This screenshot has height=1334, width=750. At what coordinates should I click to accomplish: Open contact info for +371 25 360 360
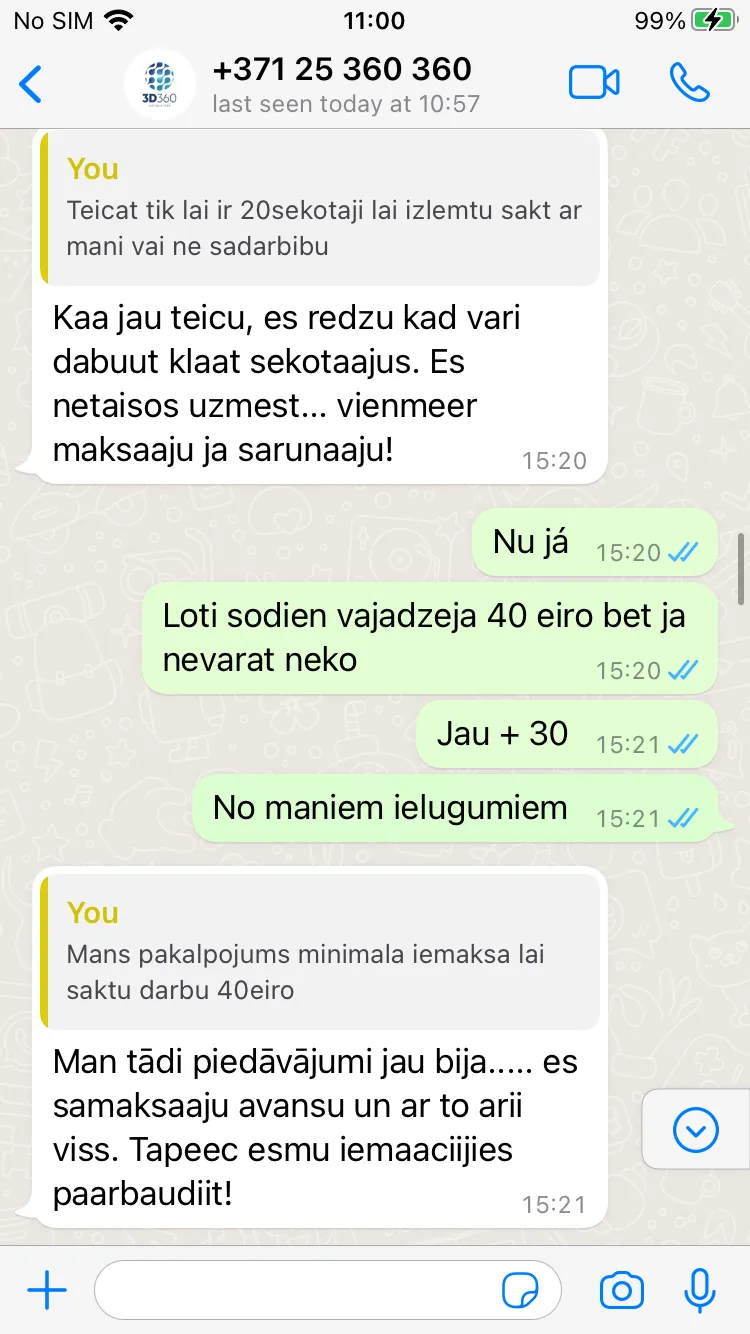(x=340, y=84)
